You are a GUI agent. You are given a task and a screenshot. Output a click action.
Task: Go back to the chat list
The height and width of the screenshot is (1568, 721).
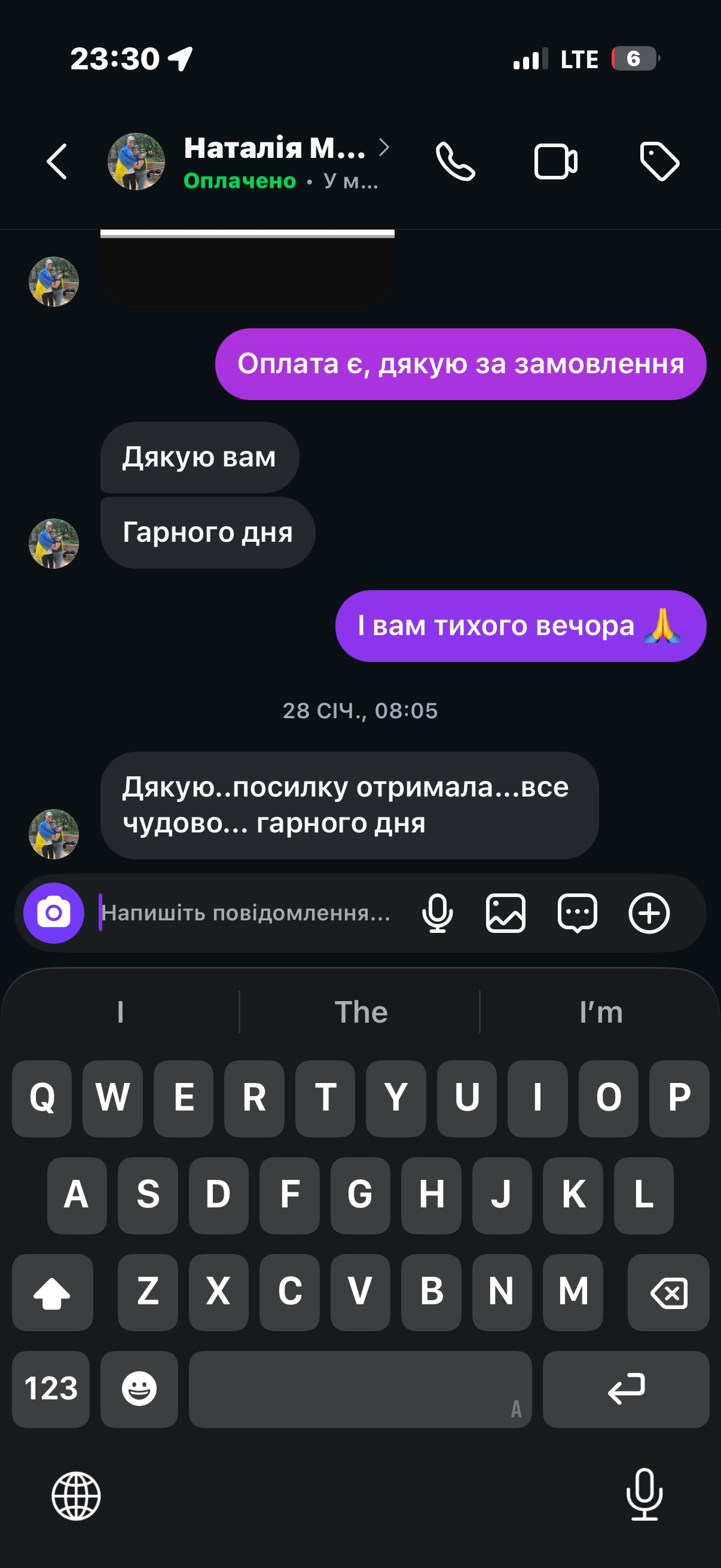(x=57, y=162)
